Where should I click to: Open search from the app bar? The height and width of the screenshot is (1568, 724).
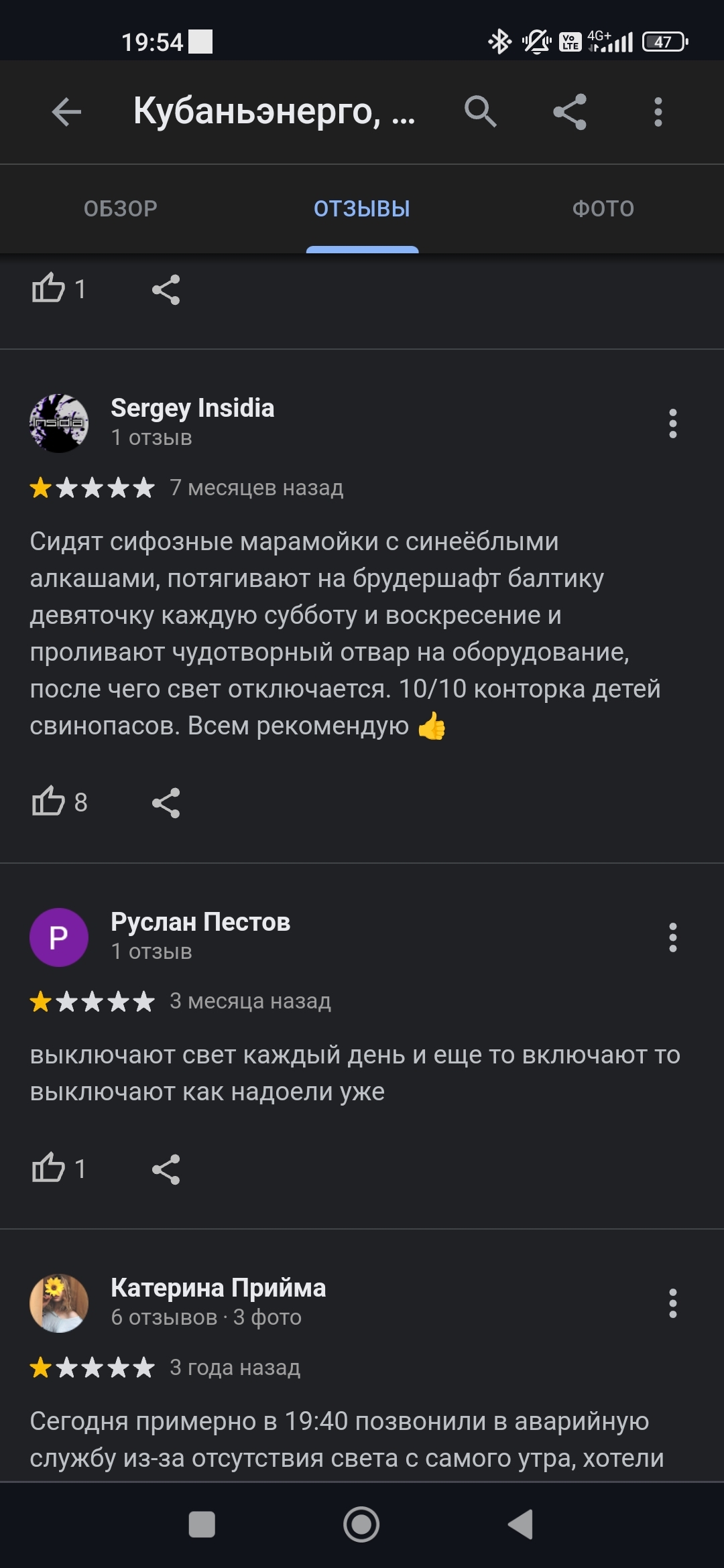pyautogui.click(x=480, y=112)
